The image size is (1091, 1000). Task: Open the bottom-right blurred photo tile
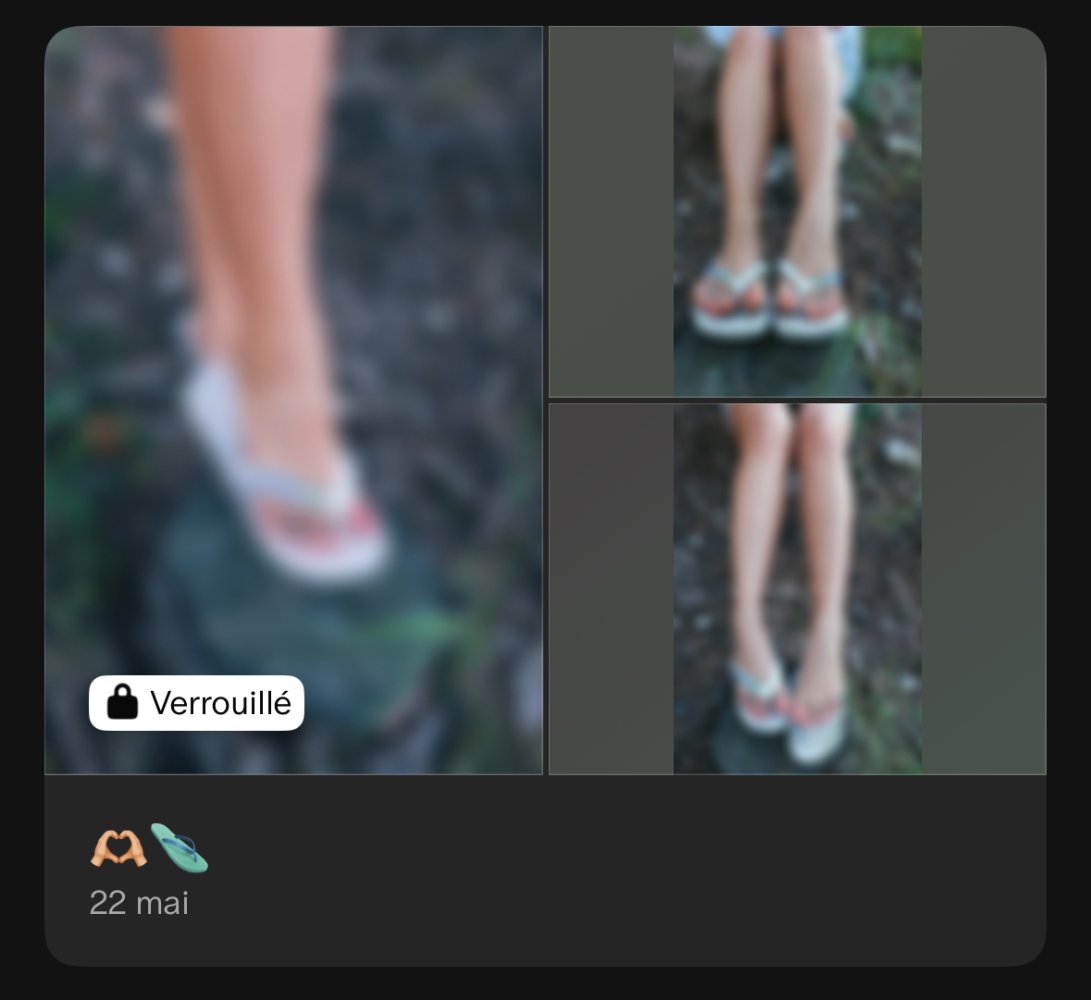tap(797, 588)
